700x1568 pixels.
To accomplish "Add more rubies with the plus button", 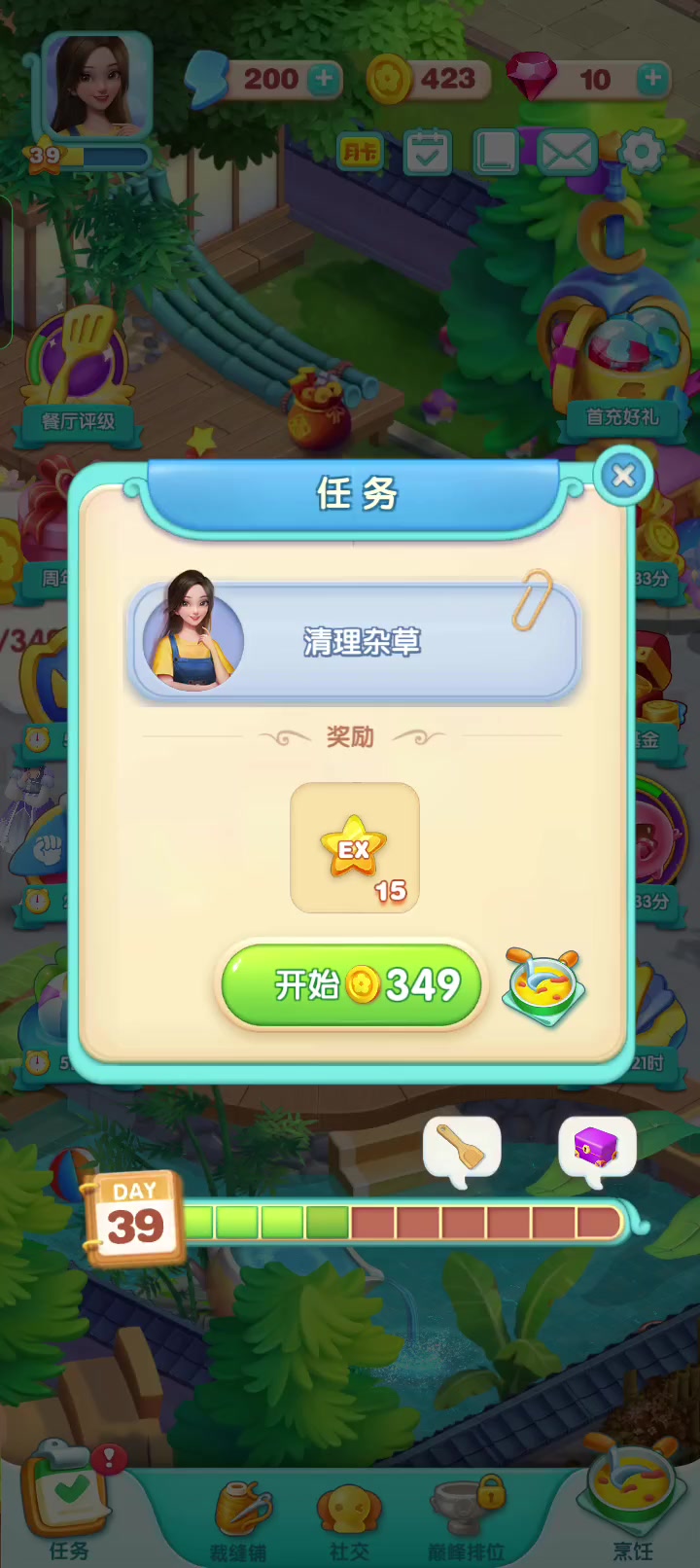I will point(653,78).
